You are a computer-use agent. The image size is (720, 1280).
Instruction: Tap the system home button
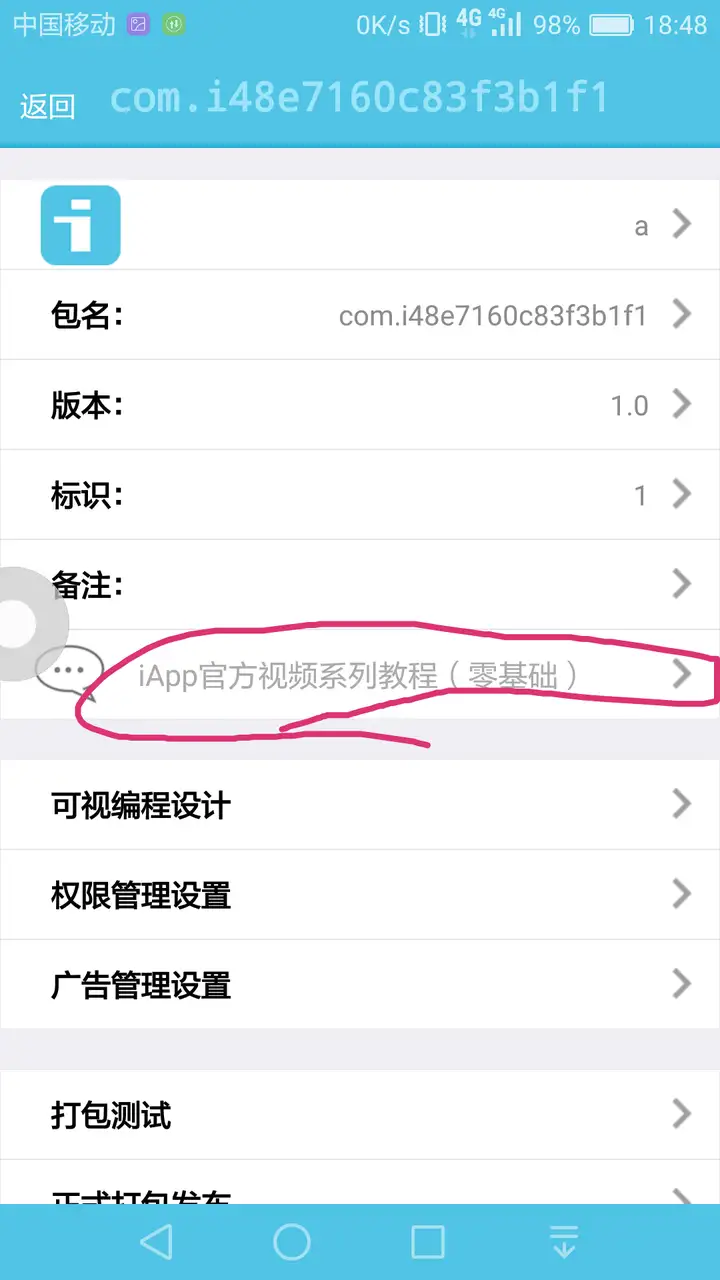pyautogui.click(x=292, y=1242)
